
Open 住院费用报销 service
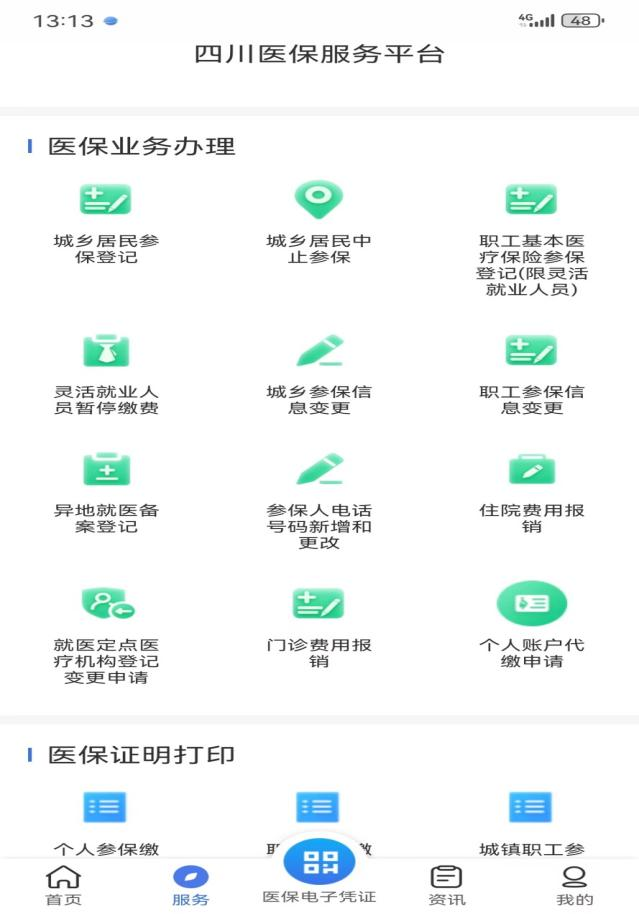(x=531, y=490)
